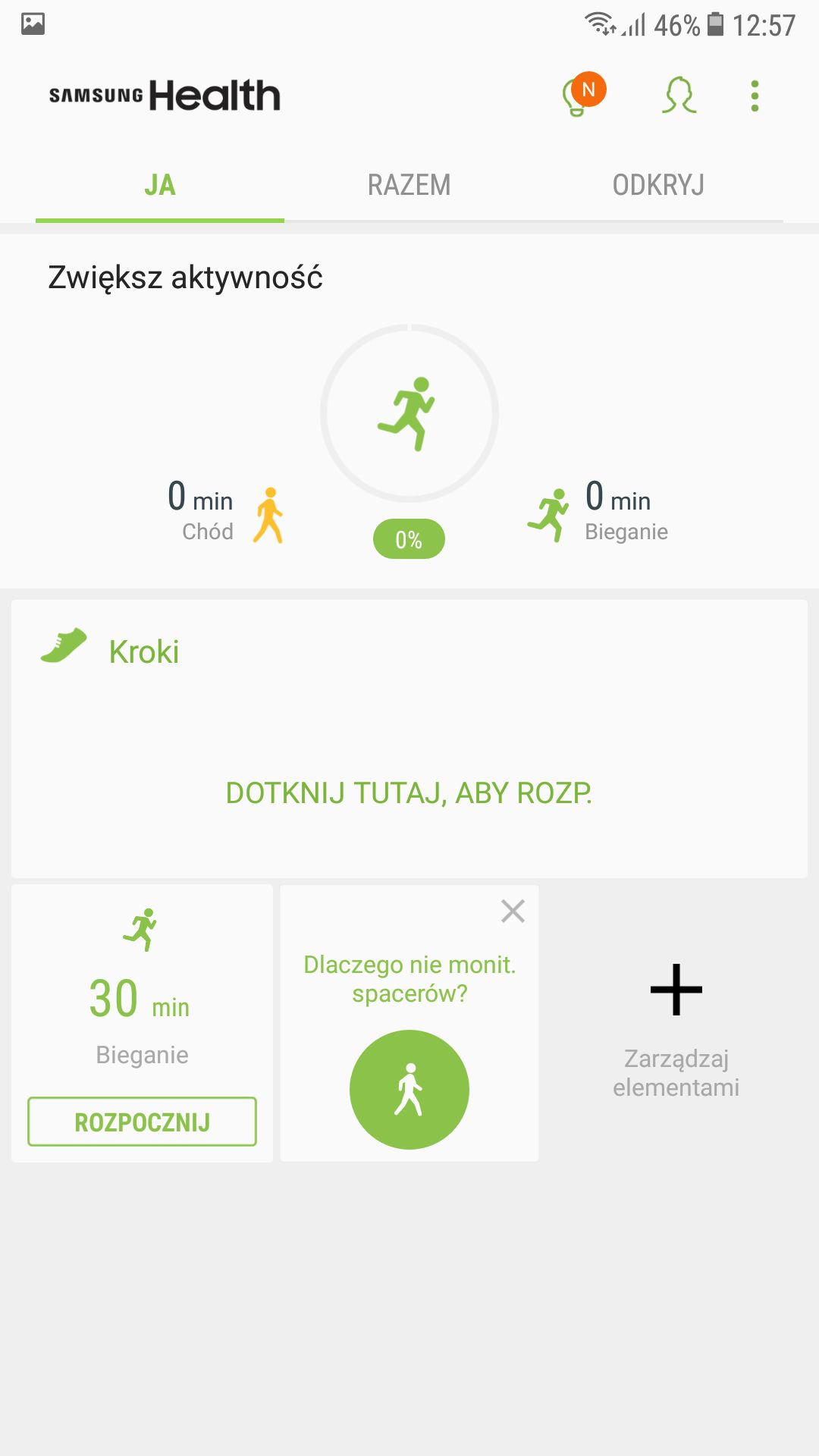819x1456 pixels.
Task: Open Zarządzaj elementami plus tile
Action: pos(676,1024)
